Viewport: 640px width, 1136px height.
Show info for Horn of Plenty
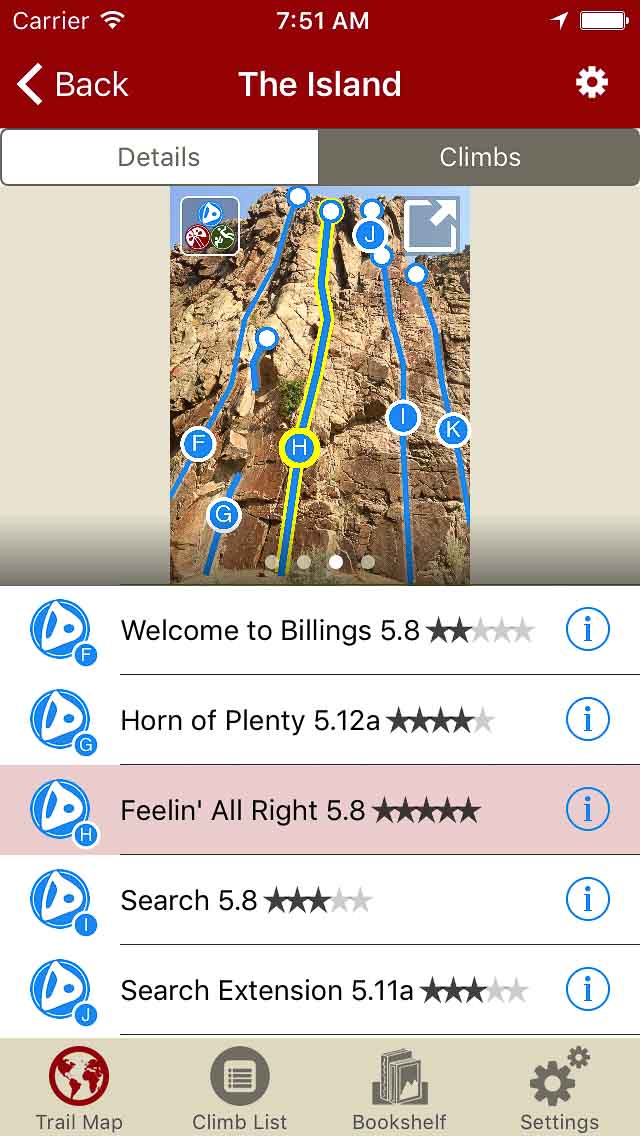pos(587,720)
